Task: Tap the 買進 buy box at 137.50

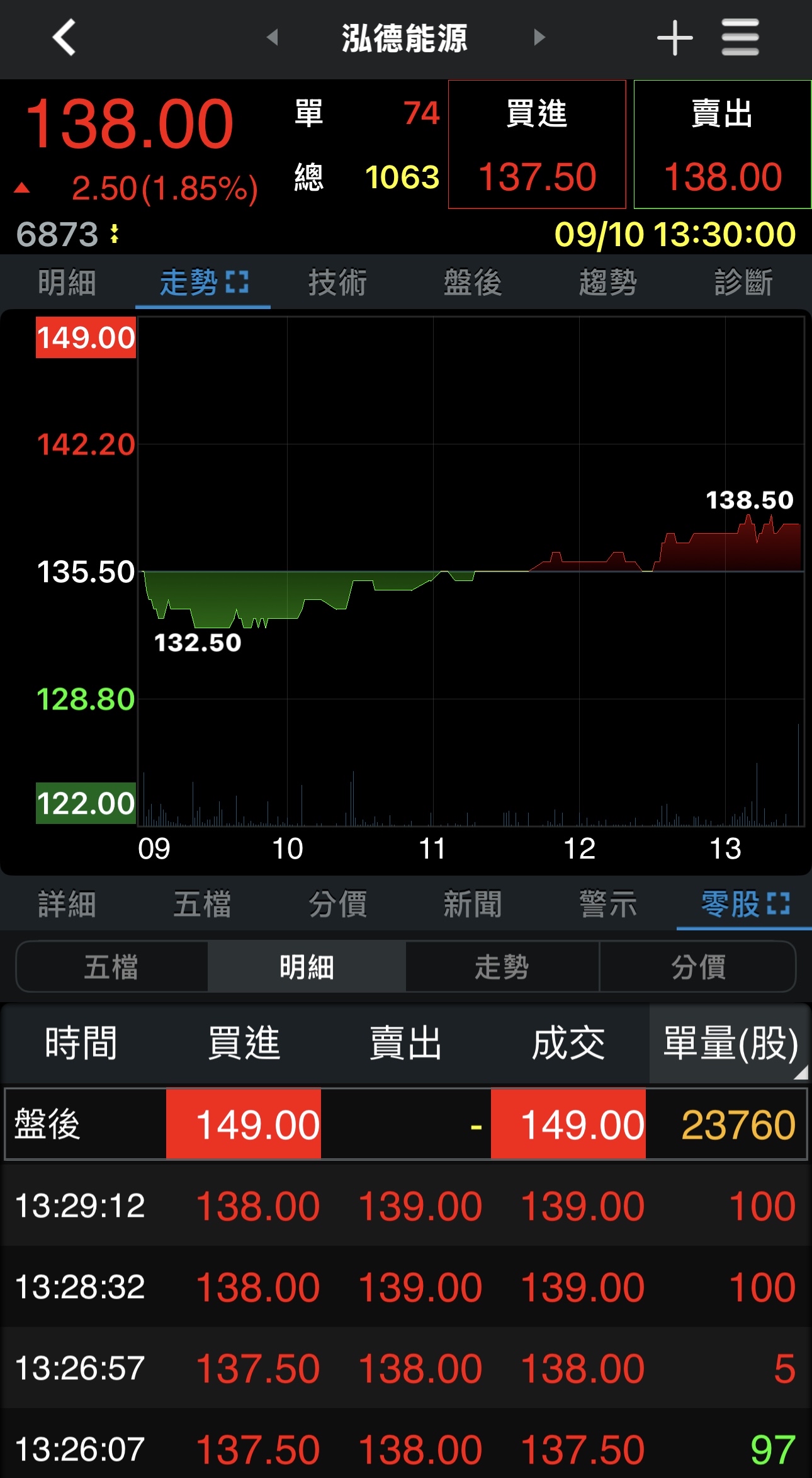Action: click(537, 144)
